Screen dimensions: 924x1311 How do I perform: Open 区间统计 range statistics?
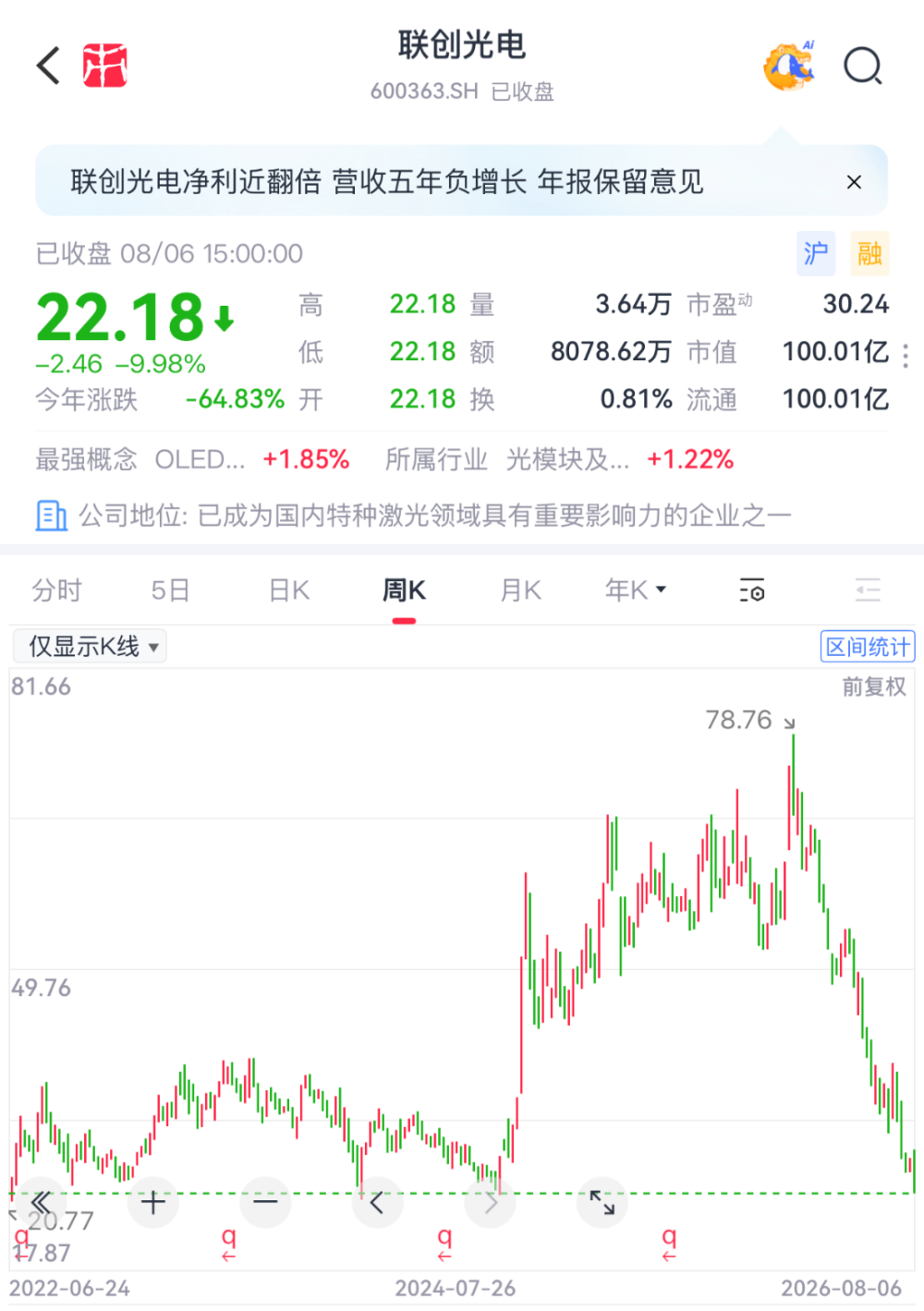tap(868, 646)
